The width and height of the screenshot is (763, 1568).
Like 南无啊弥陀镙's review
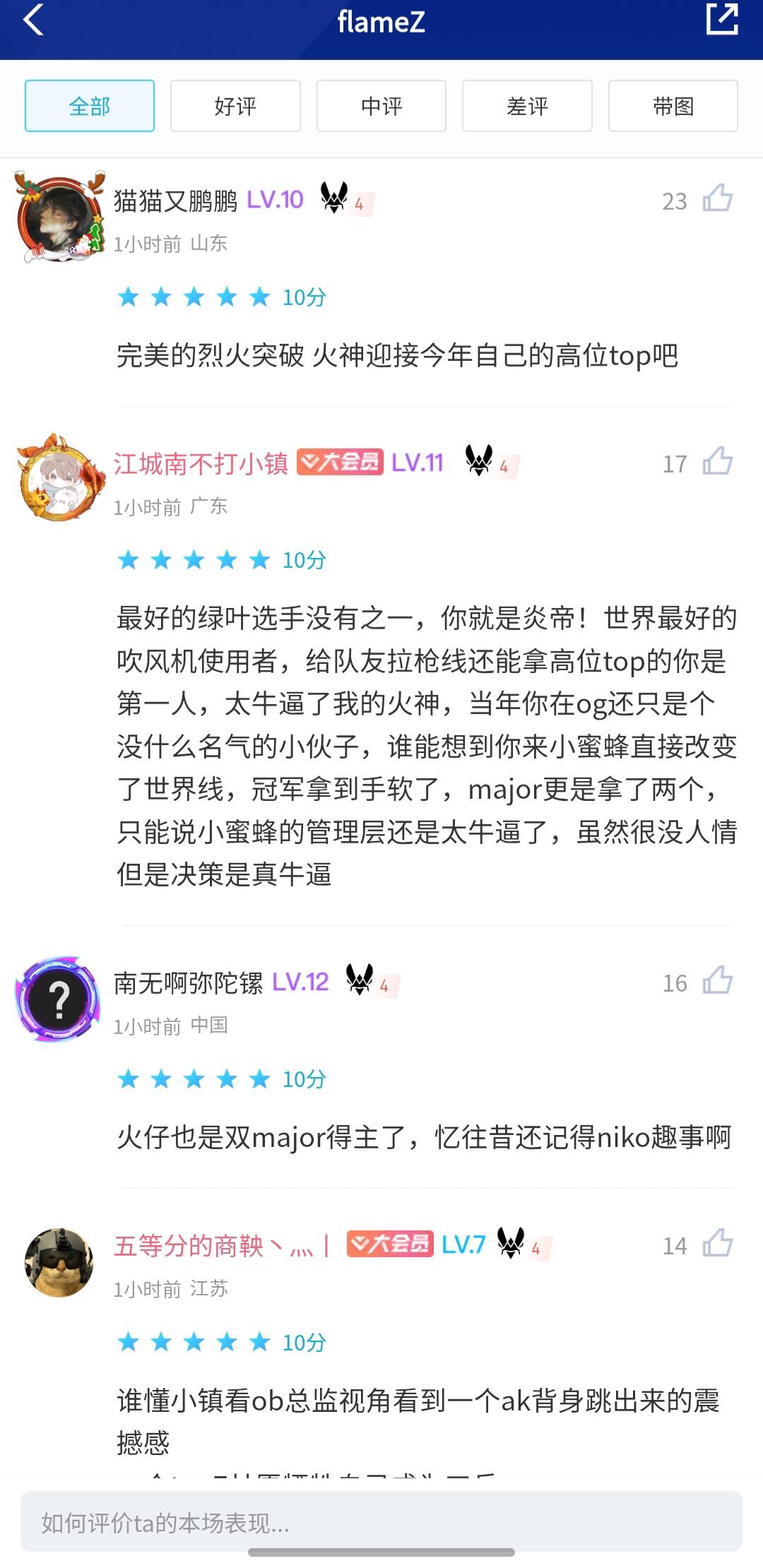click(x=717, y=981)
